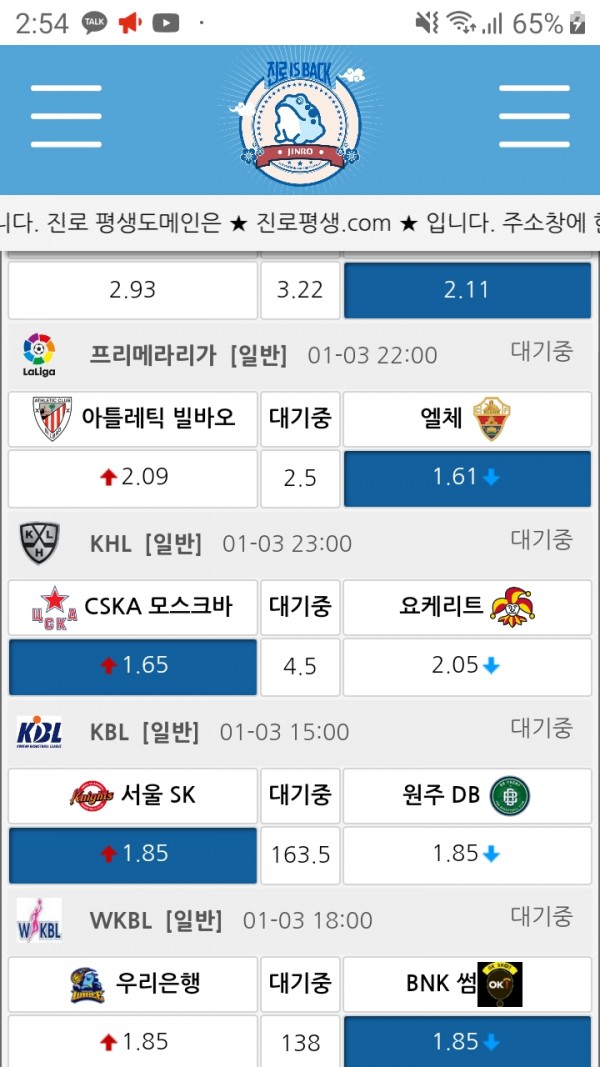Select the 1.85 odds for 우리은행
Screen dimensions: 600x1067
click(133, 1042)
